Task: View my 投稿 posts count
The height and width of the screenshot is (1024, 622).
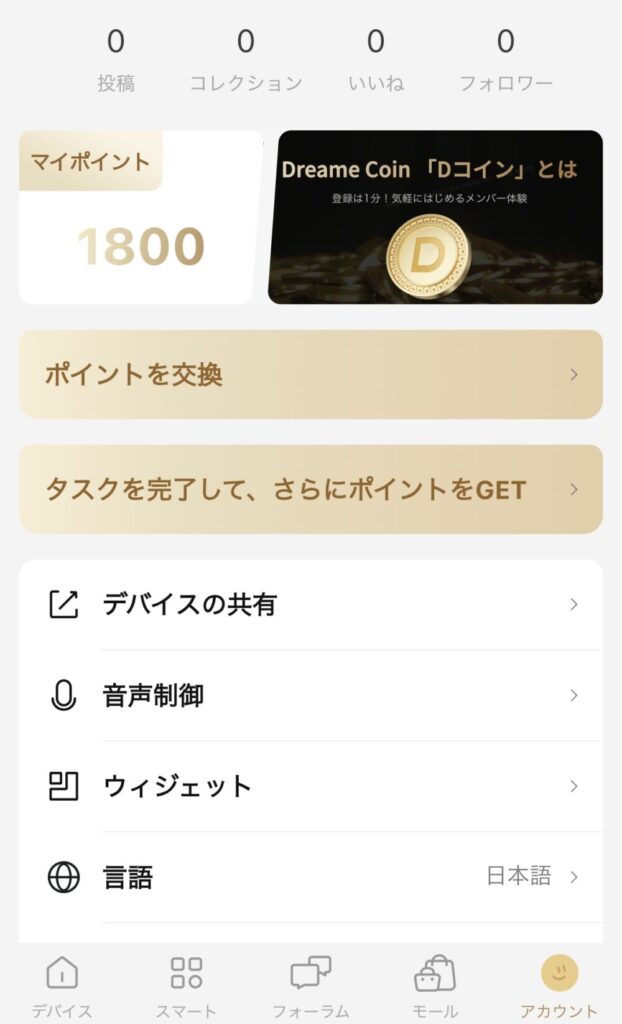Action: click(116, 60)
